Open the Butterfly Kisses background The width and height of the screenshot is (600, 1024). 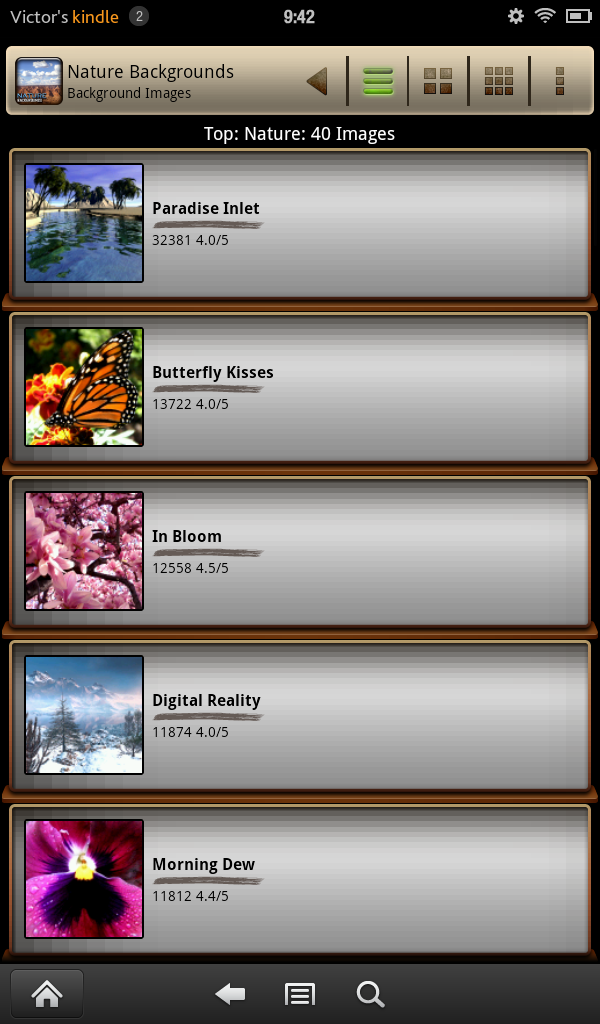click(x=300, y=387)
